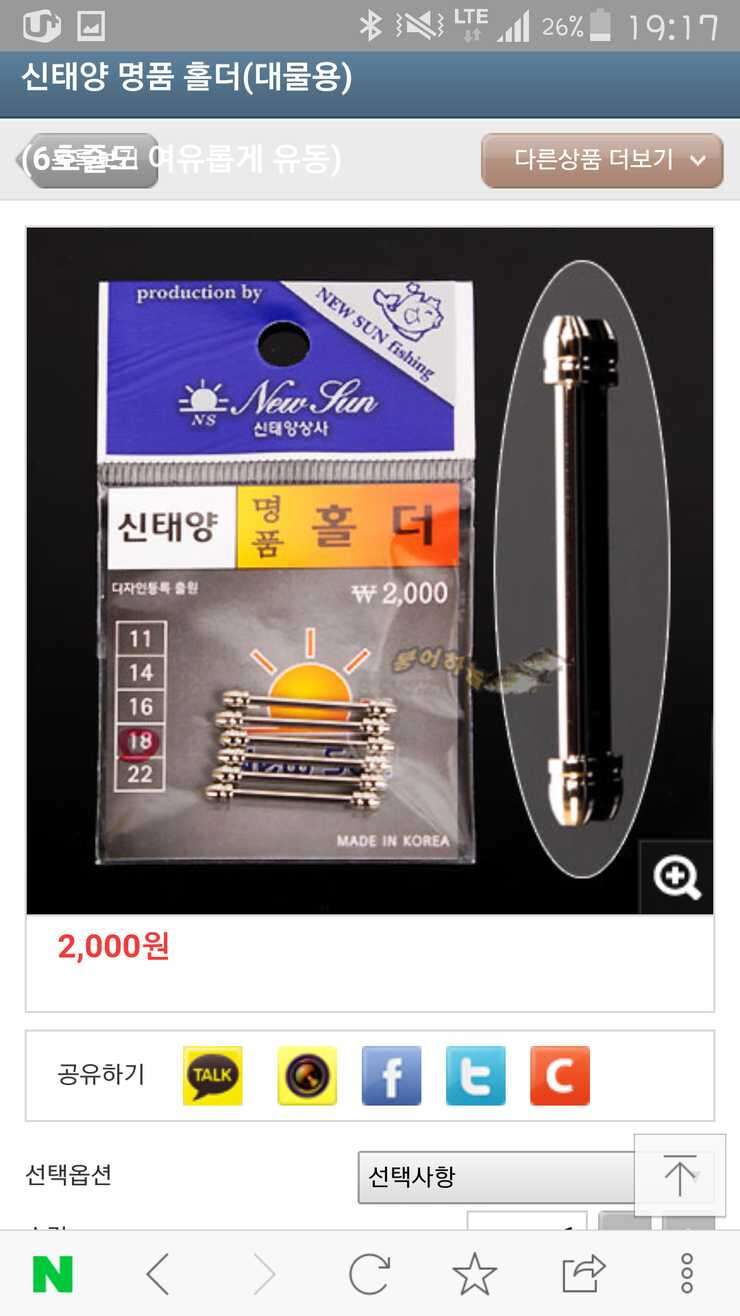740x1316 pixels.
Task: Share via the orange C icon
Action: coord(560,1076)
